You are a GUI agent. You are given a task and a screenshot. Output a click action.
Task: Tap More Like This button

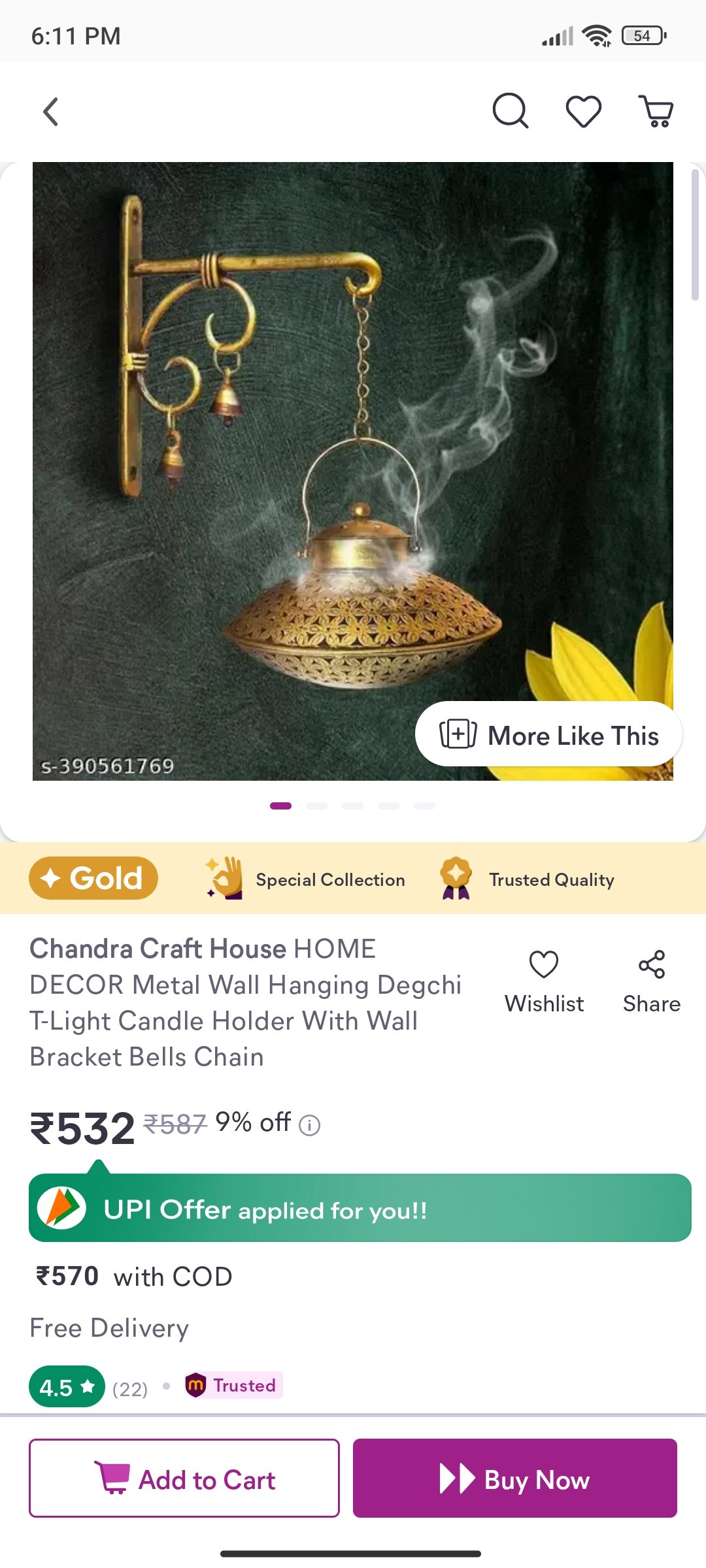tap(549, 735)
